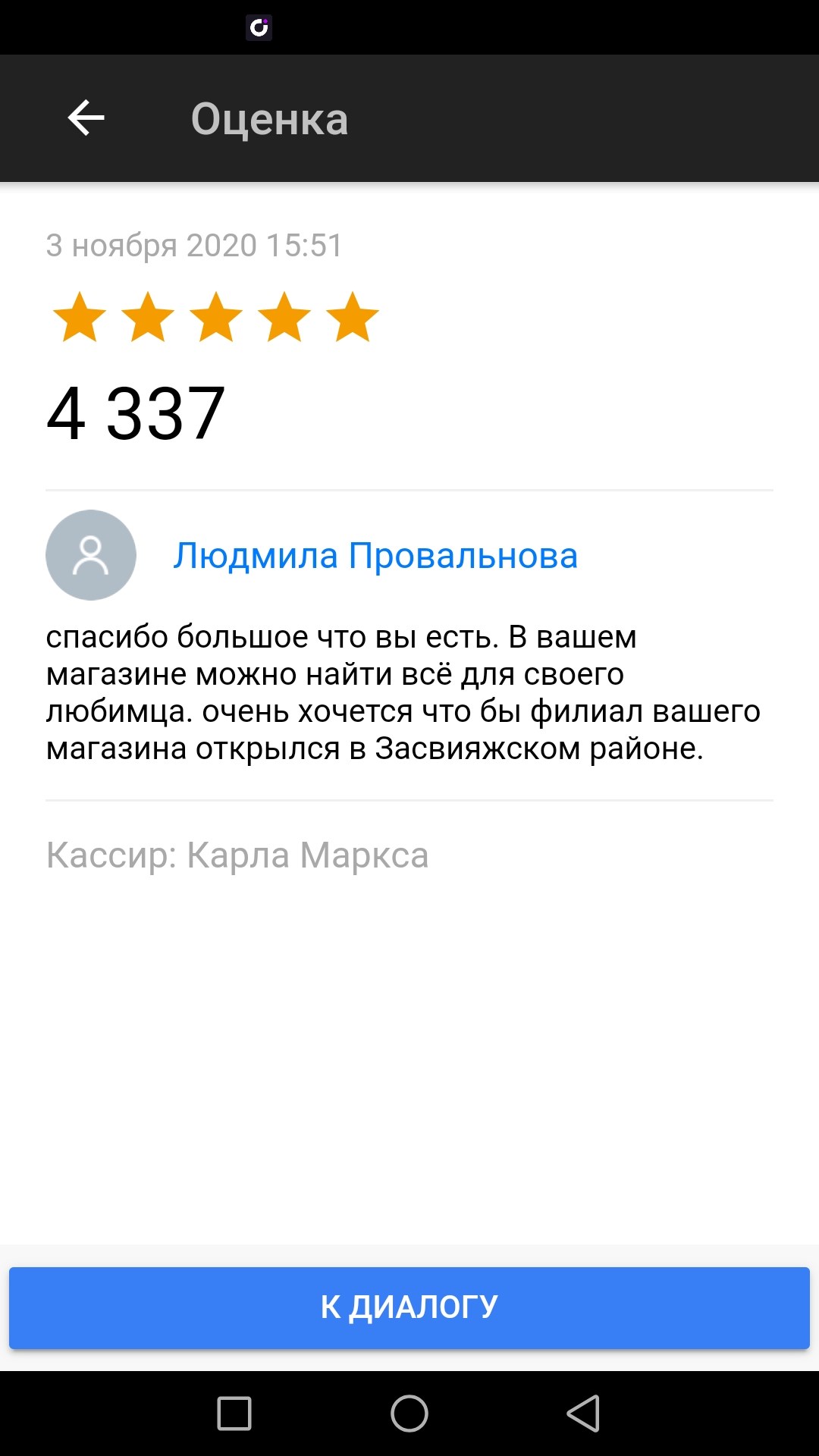Go to the system home screen

click(409, 1414)
